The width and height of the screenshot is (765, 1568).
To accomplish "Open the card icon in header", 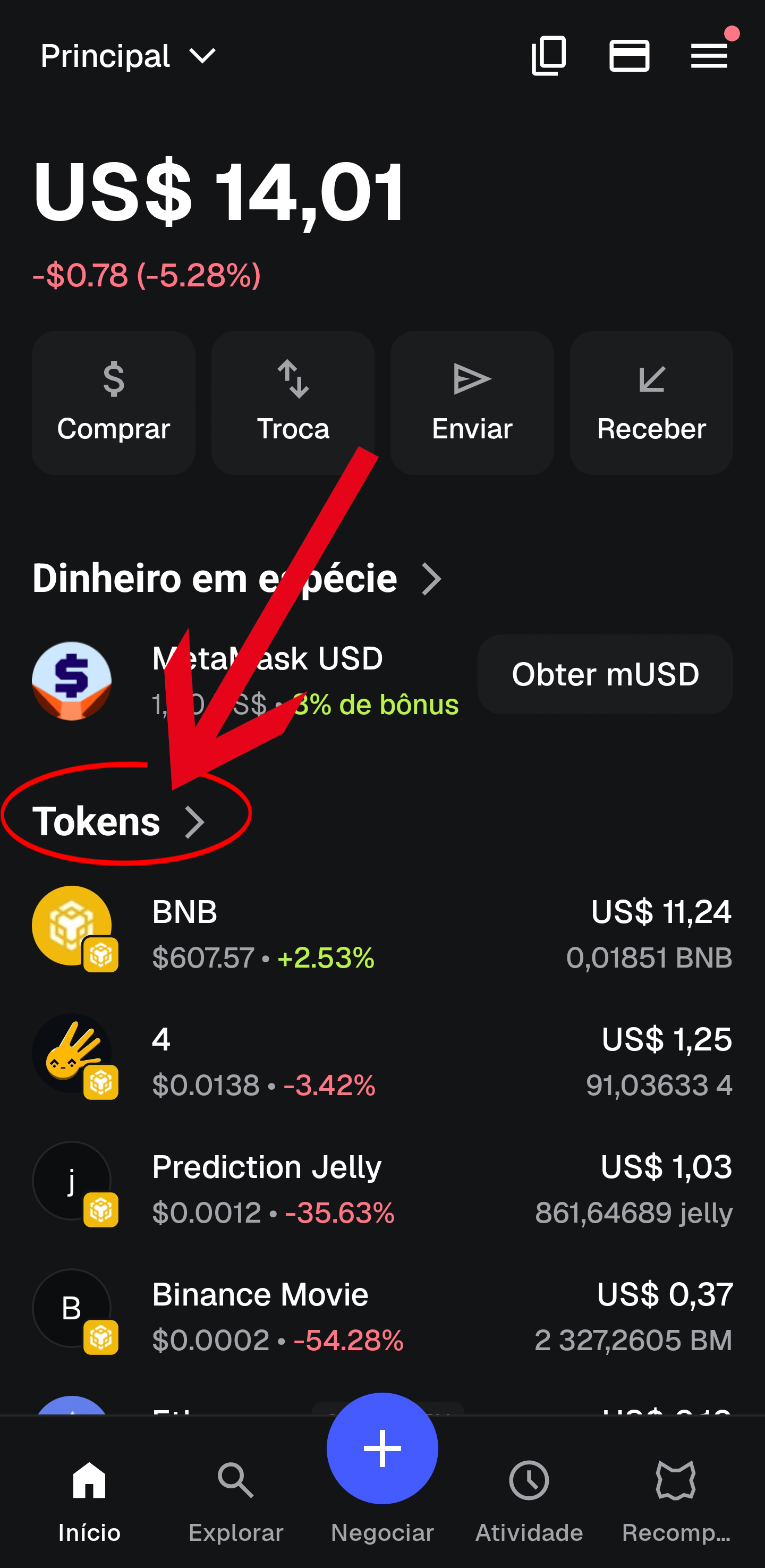I will point(628,56).
